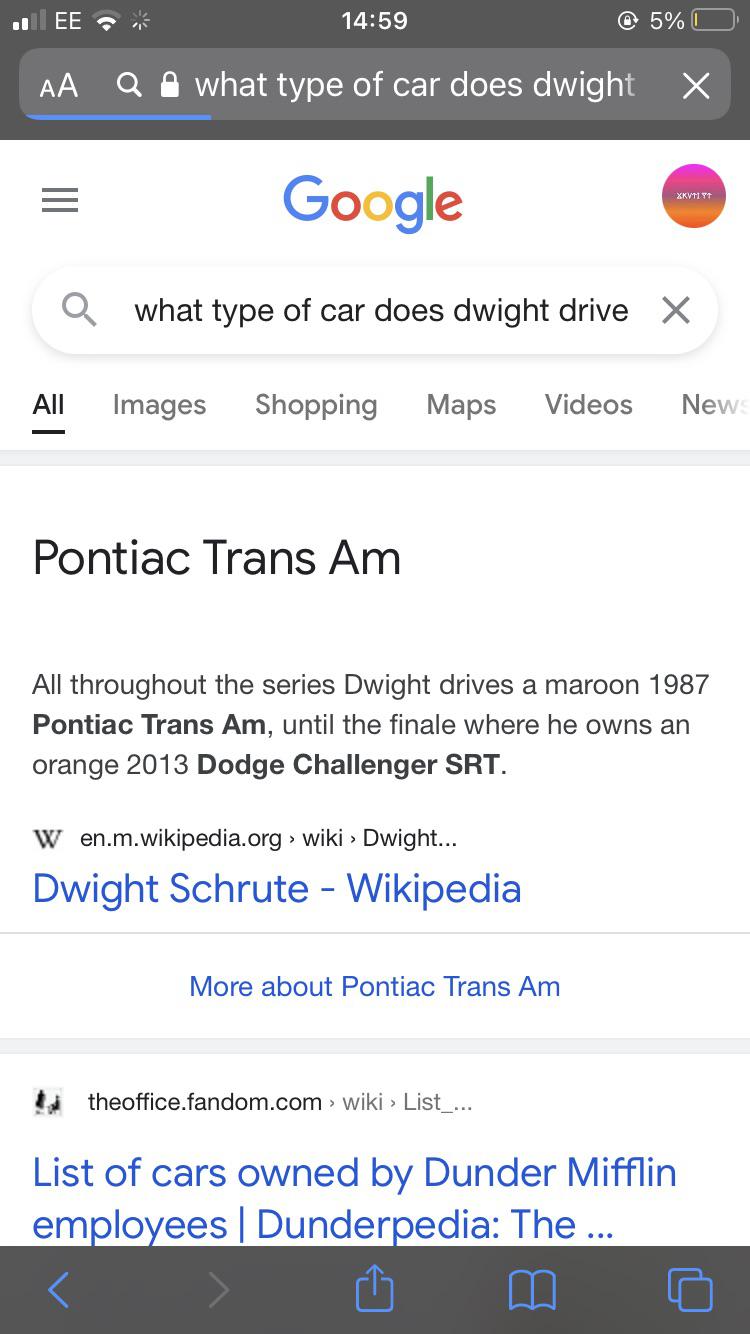Switch to the Videos search tab
The width and height of the screenshot is (750, 1334).
click(x=588, y=405)
